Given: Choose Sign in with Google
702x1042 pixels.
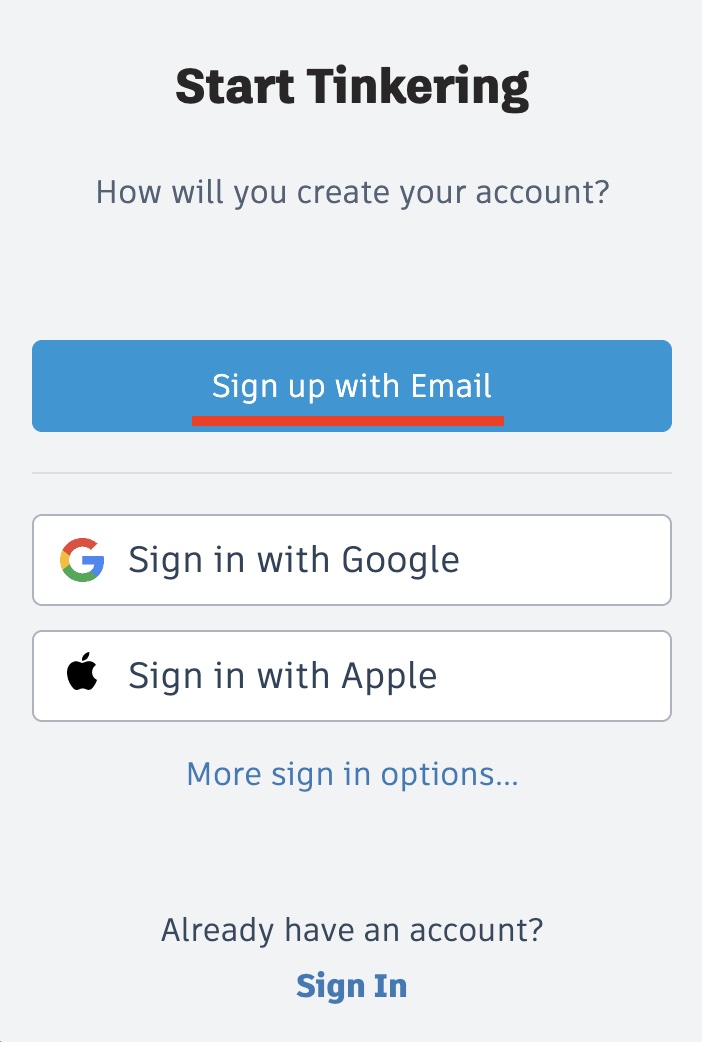Looking at the screenshot, I should 351,560.
